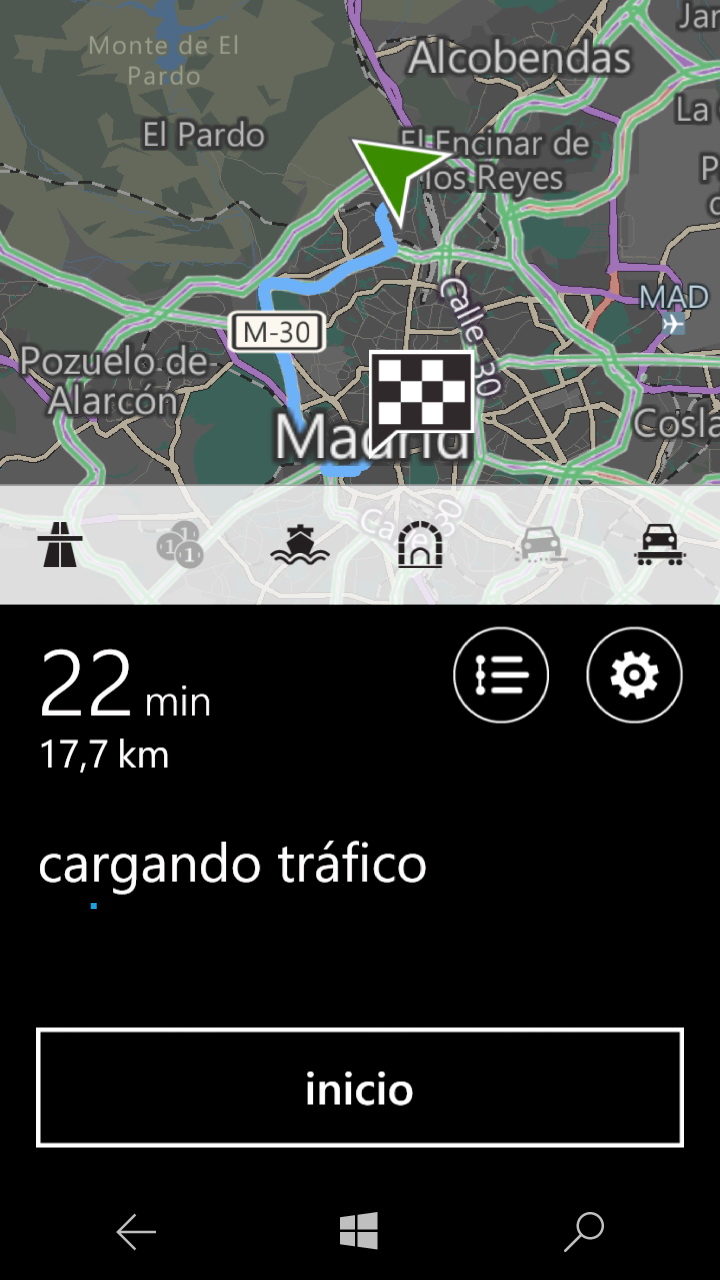Open the Windows search button

click(584, 1232)
